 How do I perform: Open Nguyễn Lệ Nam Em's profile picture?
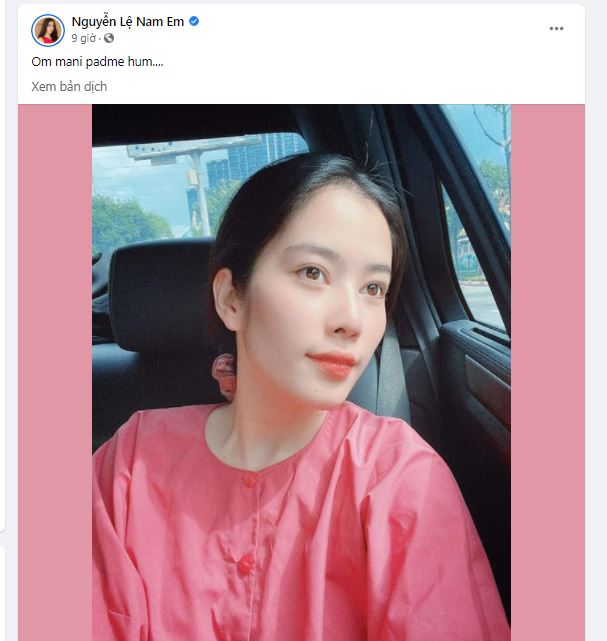point(47,30)
